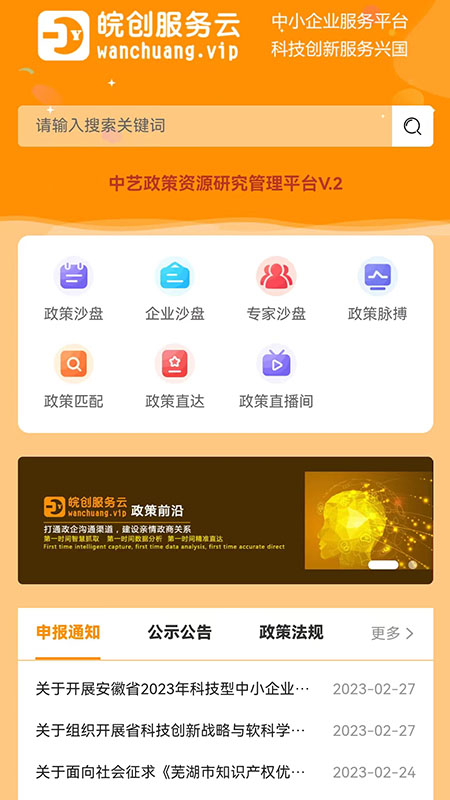This screenshot has height=800, width=450.
Task: Open the 政策前沿 banner
Action: coord(226,520)
